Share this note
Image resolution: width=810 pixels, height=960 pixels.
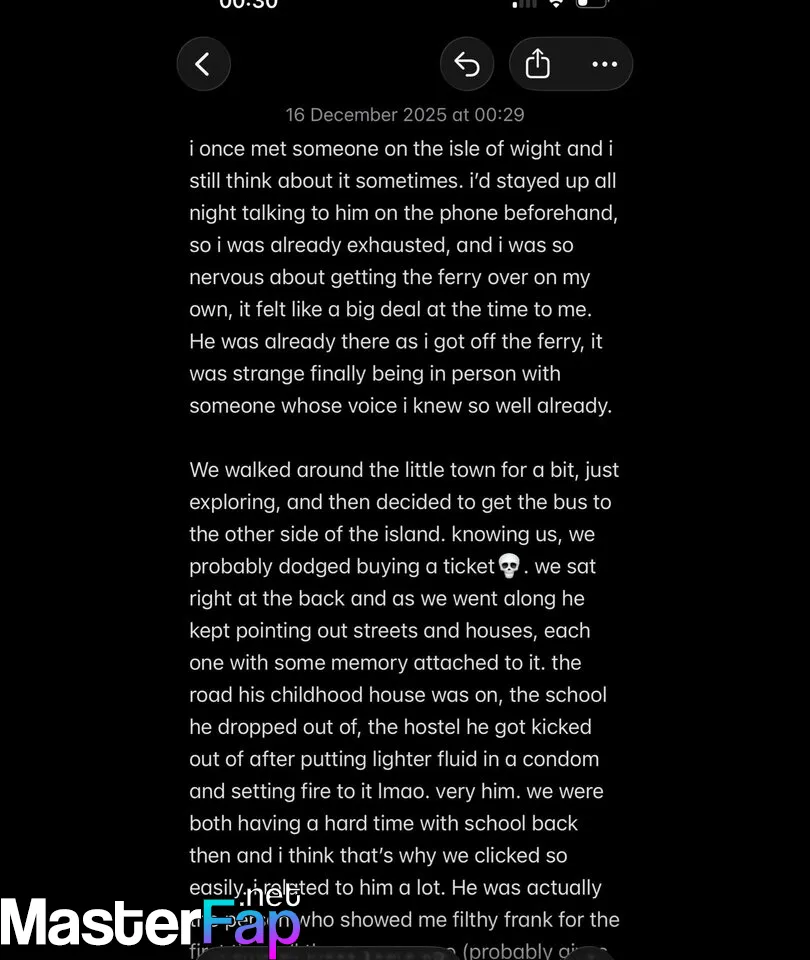pos(538,65)
